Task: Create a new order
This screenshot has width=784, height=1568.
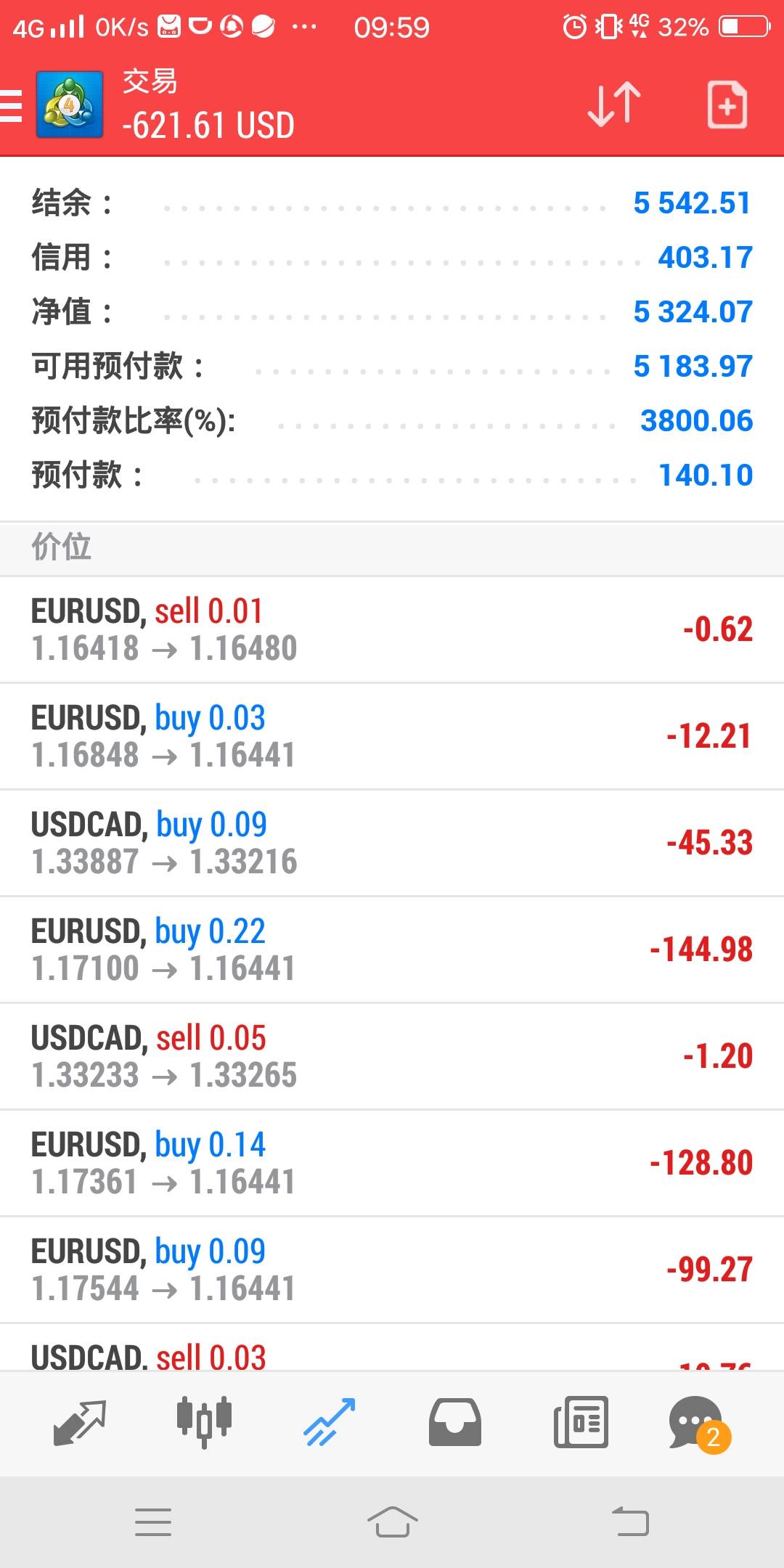Action: pos(727,105)
